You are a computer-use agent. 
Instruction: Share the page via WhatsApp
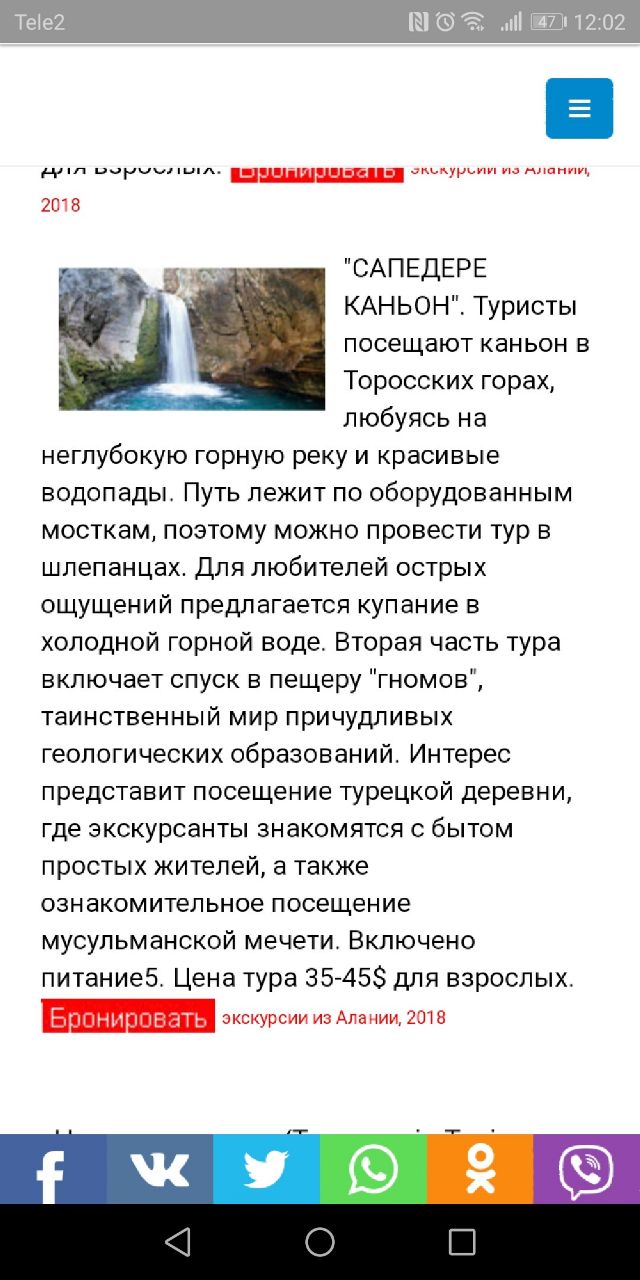coord(373,1169)
